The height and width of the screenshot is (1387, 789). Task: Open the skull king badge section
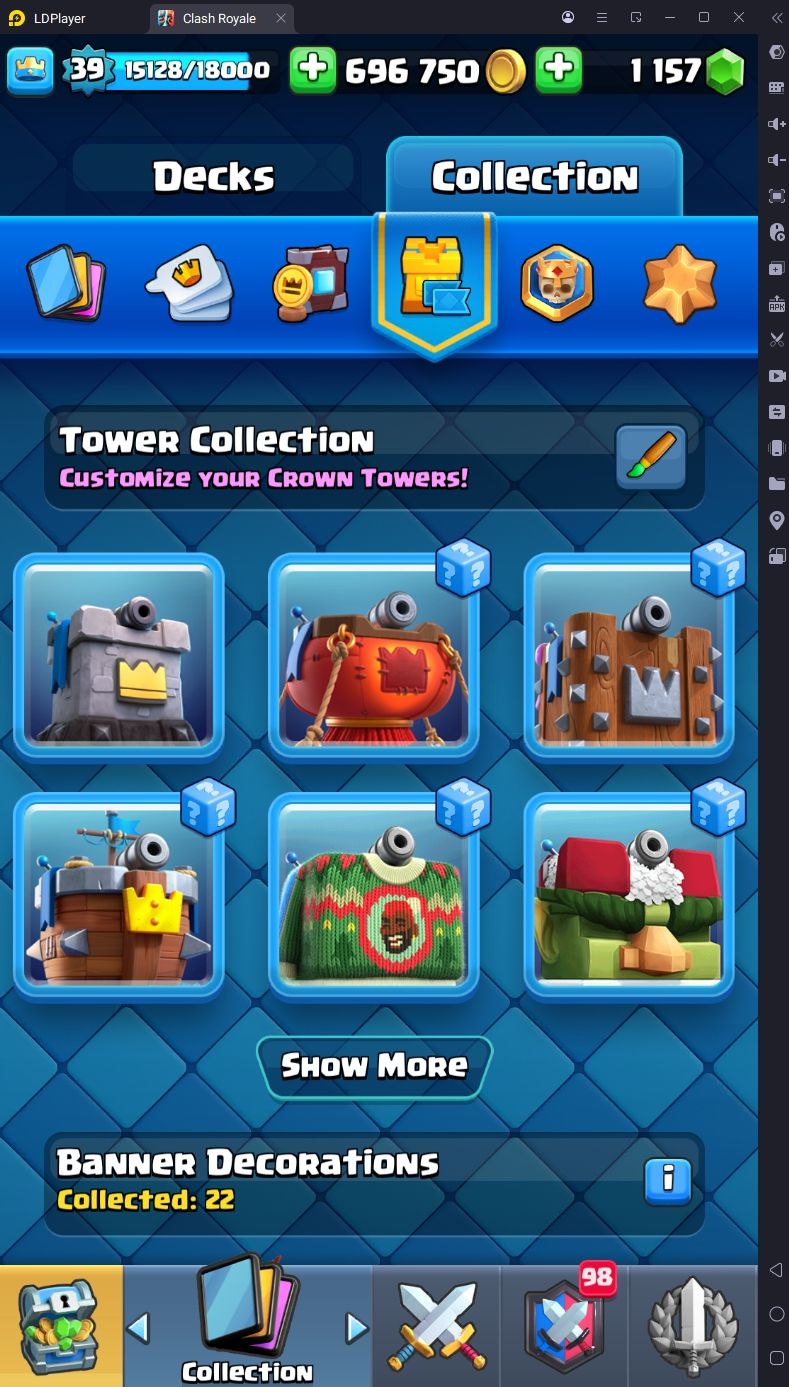pyautogui.click(x=557, y=283)
